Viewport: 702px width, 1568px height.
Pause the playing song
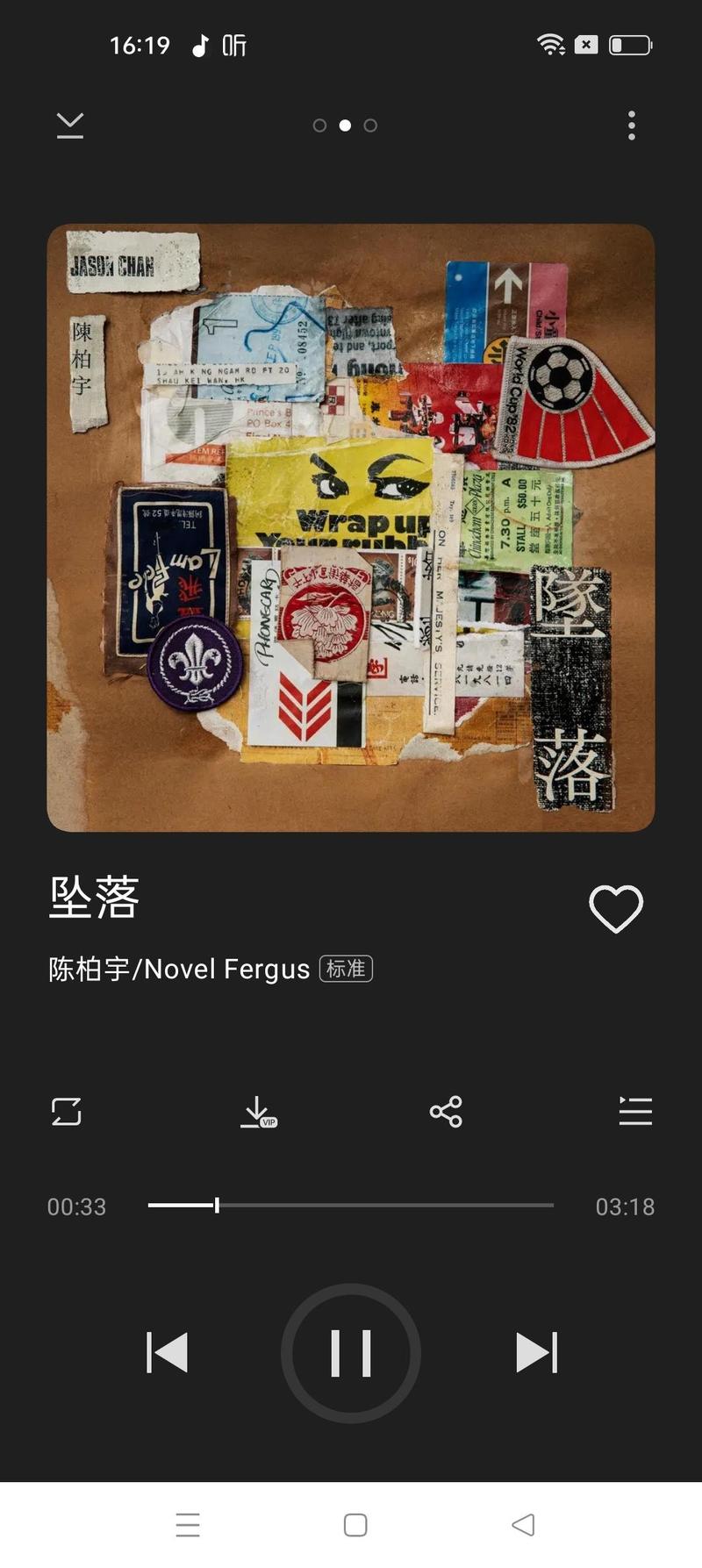[x=351, y=1352]
